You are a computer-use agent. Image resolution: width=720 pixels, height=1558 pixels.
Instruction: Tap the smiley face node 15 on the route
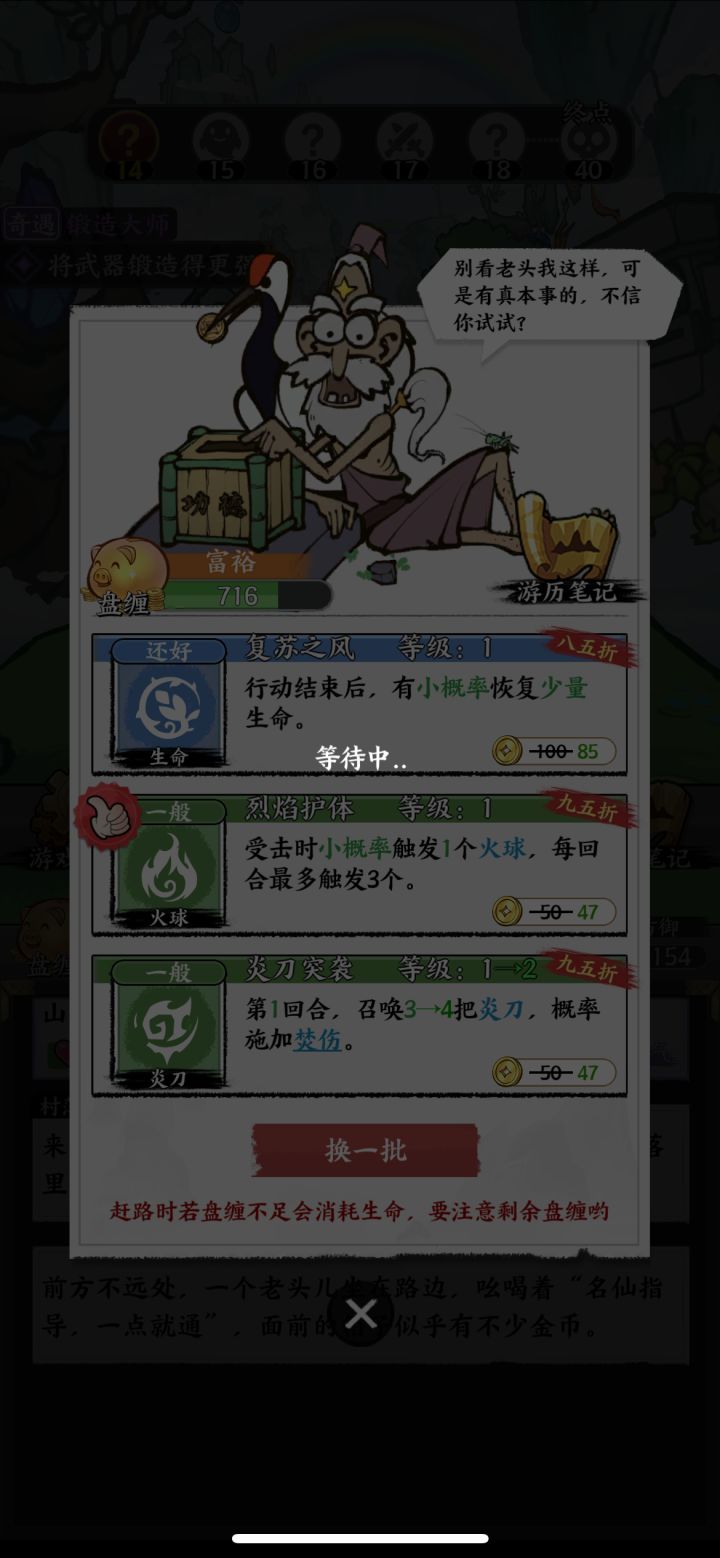tap(222, 138)
